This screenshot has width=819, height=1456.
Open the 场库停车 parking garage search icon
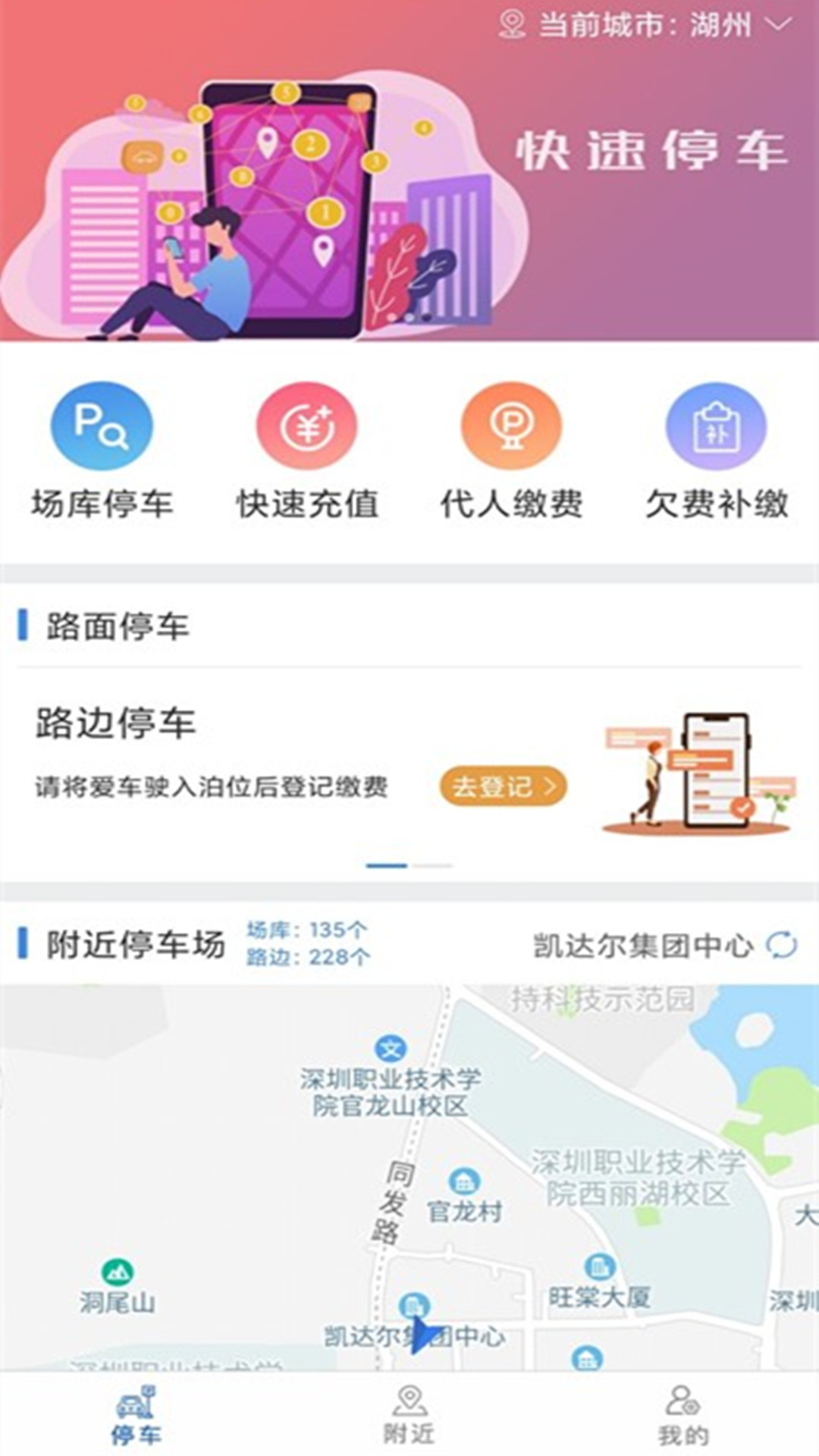101,427
